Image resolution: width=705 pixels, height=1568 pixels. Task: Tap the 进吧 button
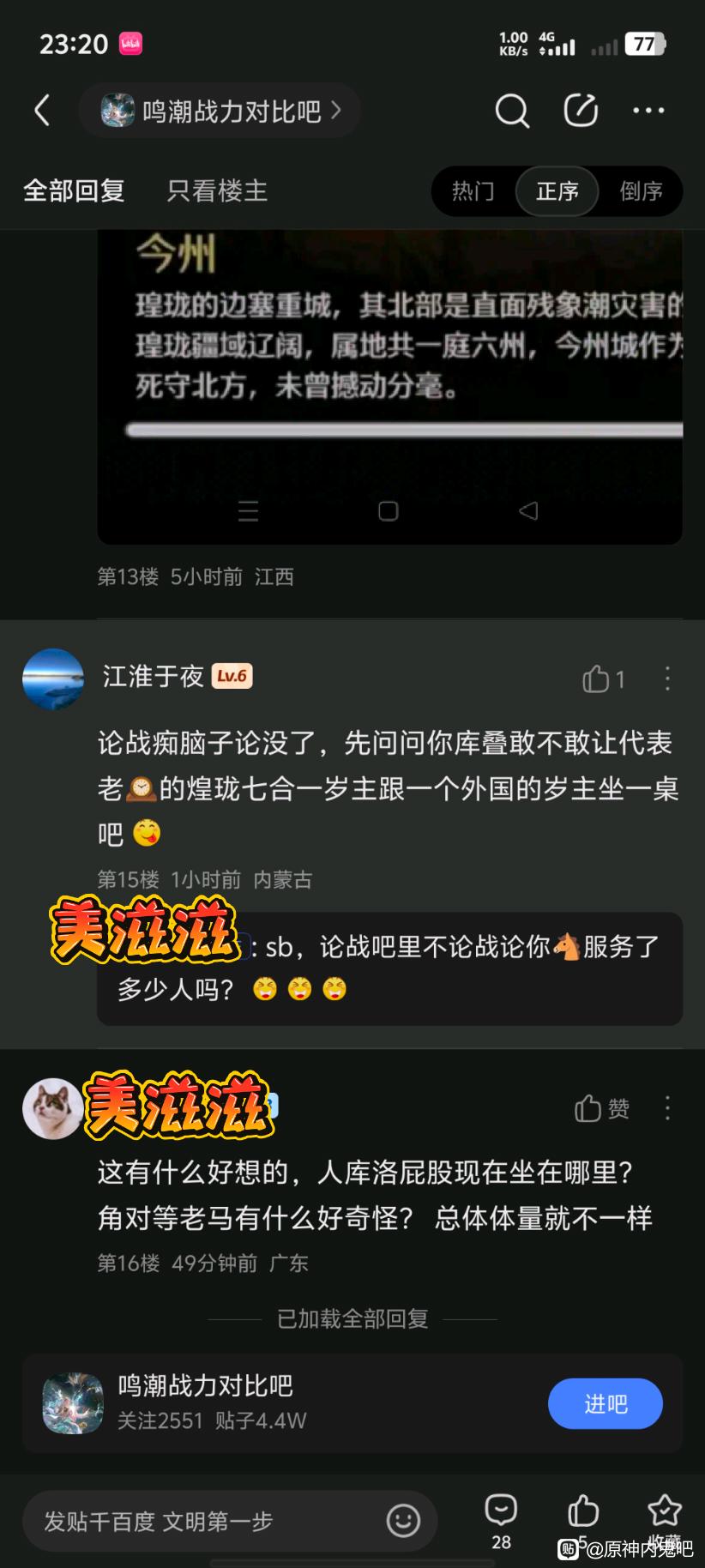click(606, 1403)
